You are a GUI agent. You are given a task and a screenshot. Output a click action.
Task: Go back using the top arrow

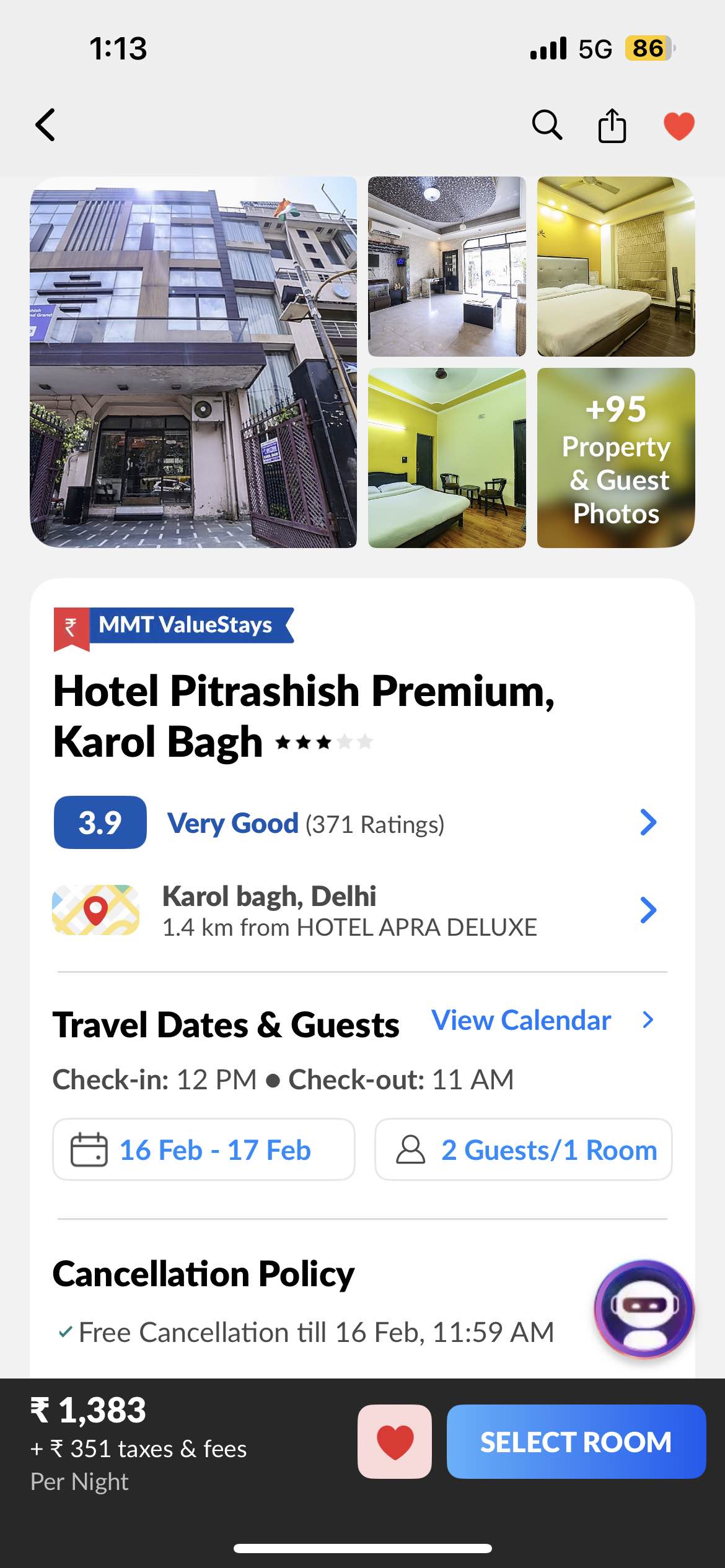coord(45,125)
